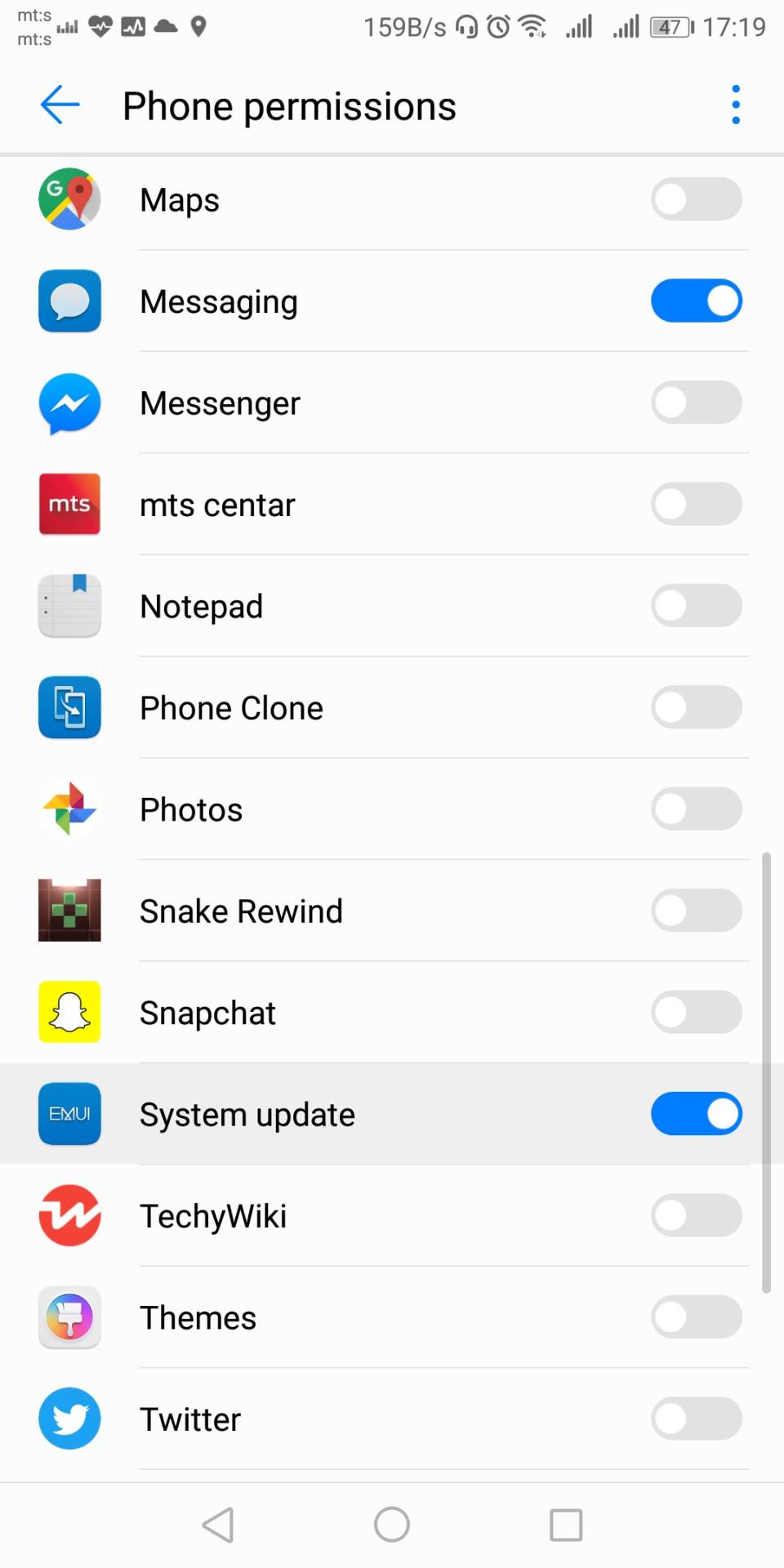Disable phone permission for Messaging
784x1568 pixels.
point(696,301)
